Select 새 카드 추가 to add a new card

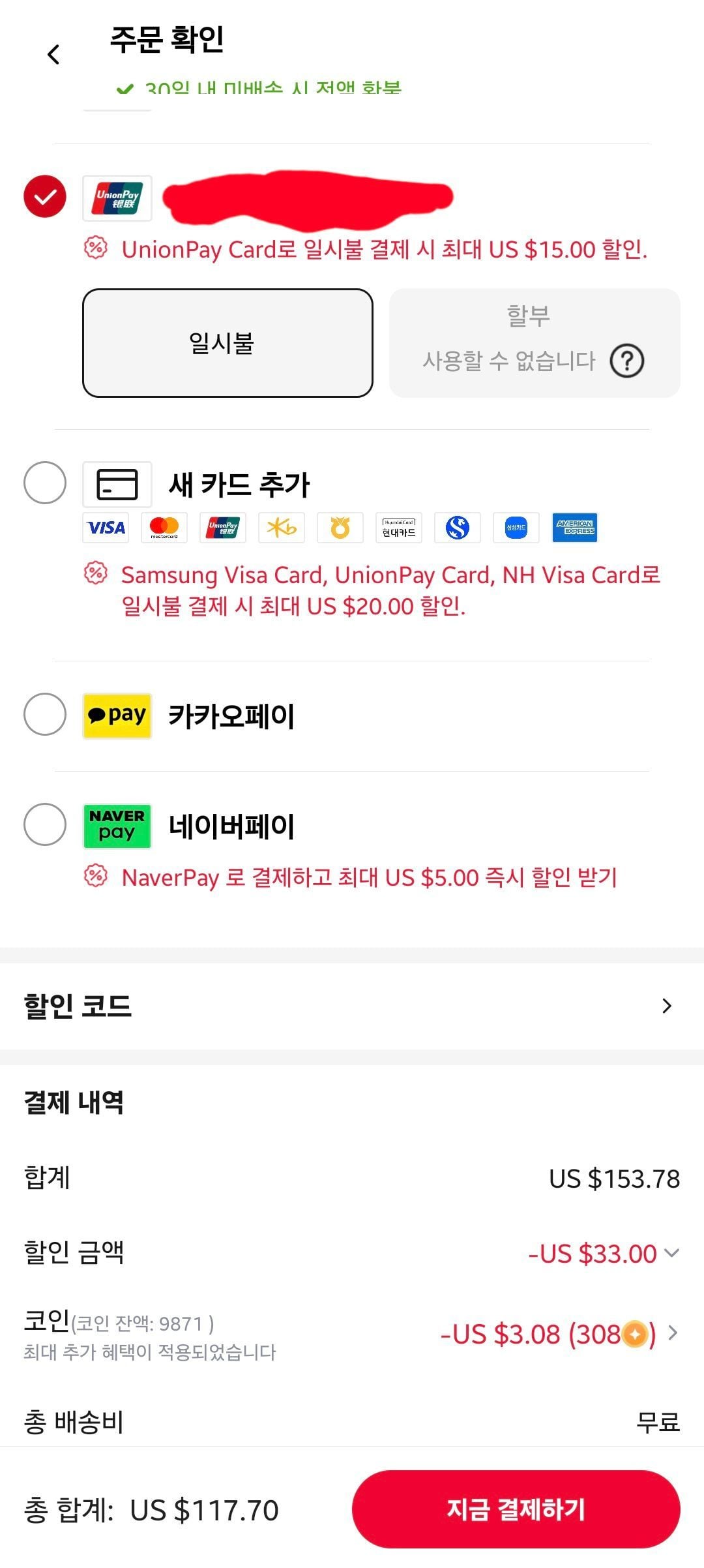(45, 483)
